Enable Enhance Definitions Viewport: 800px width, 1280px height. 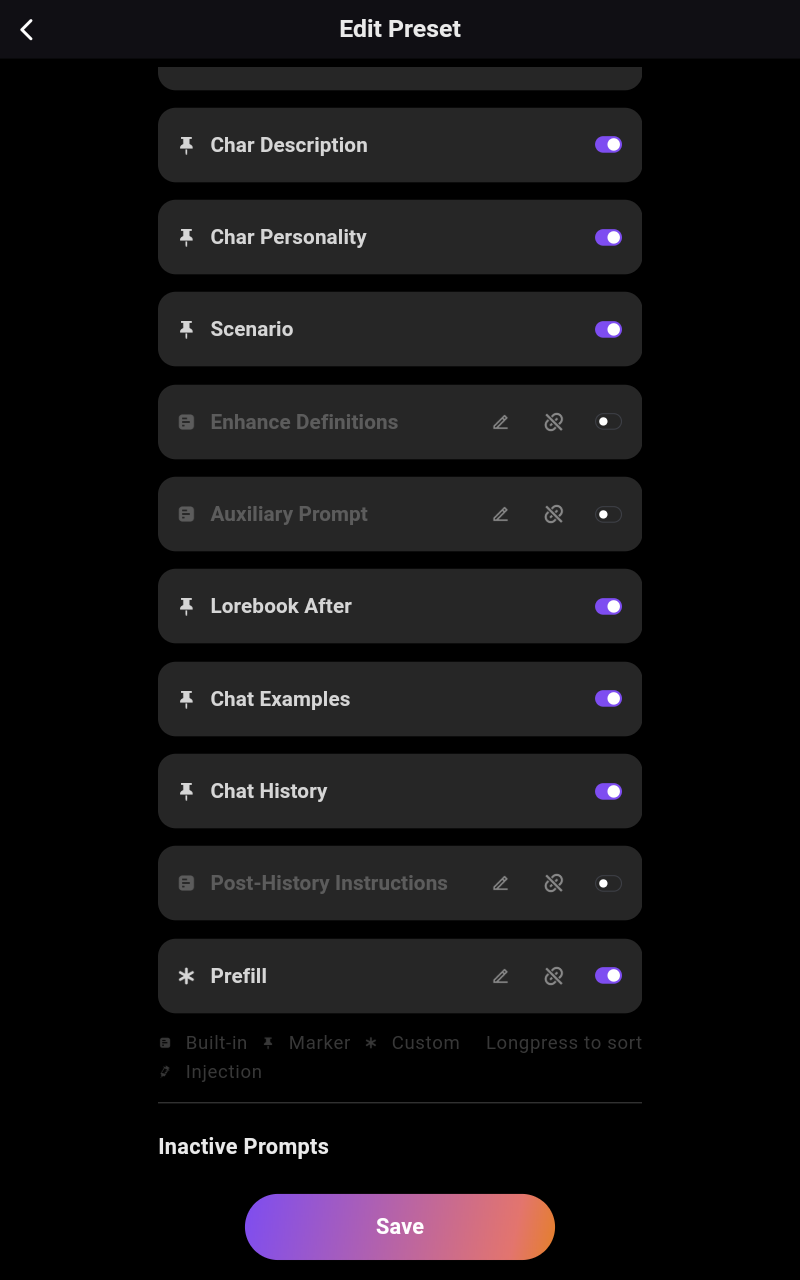tap(608, 422)
